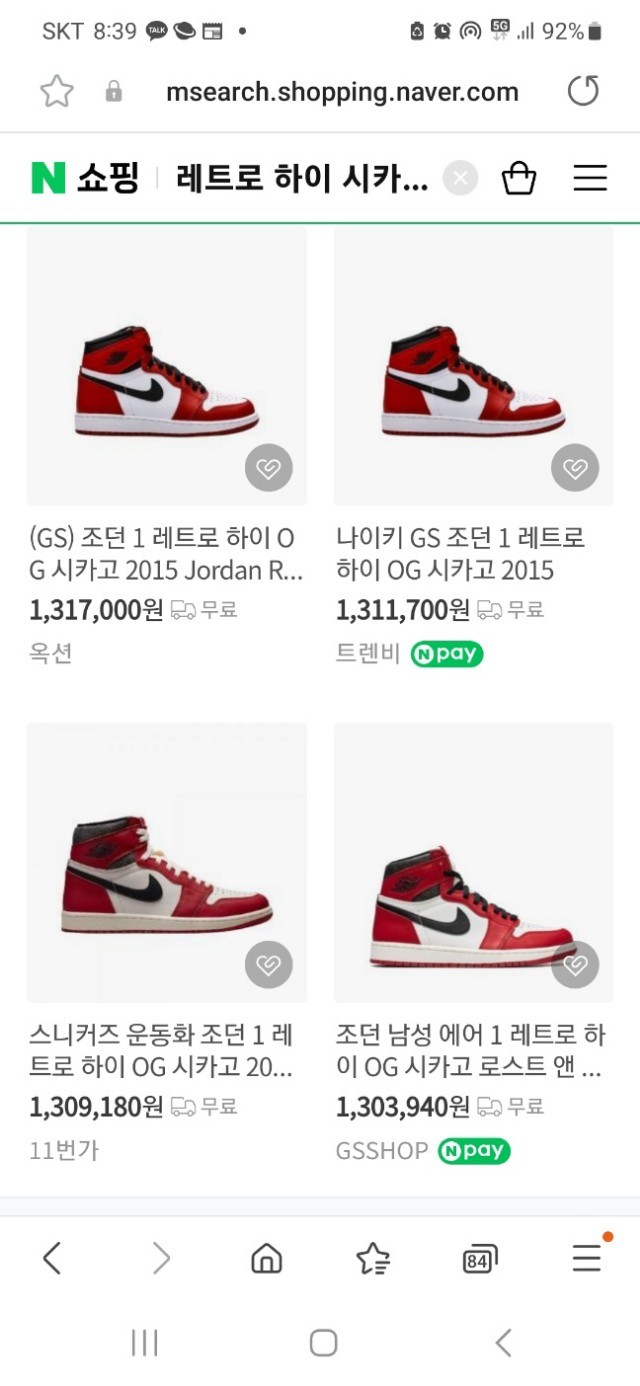This screenshot has width=640, height=1386.
Task: View the 84 open browser tabs
Action: click(x=480, y=1259)
